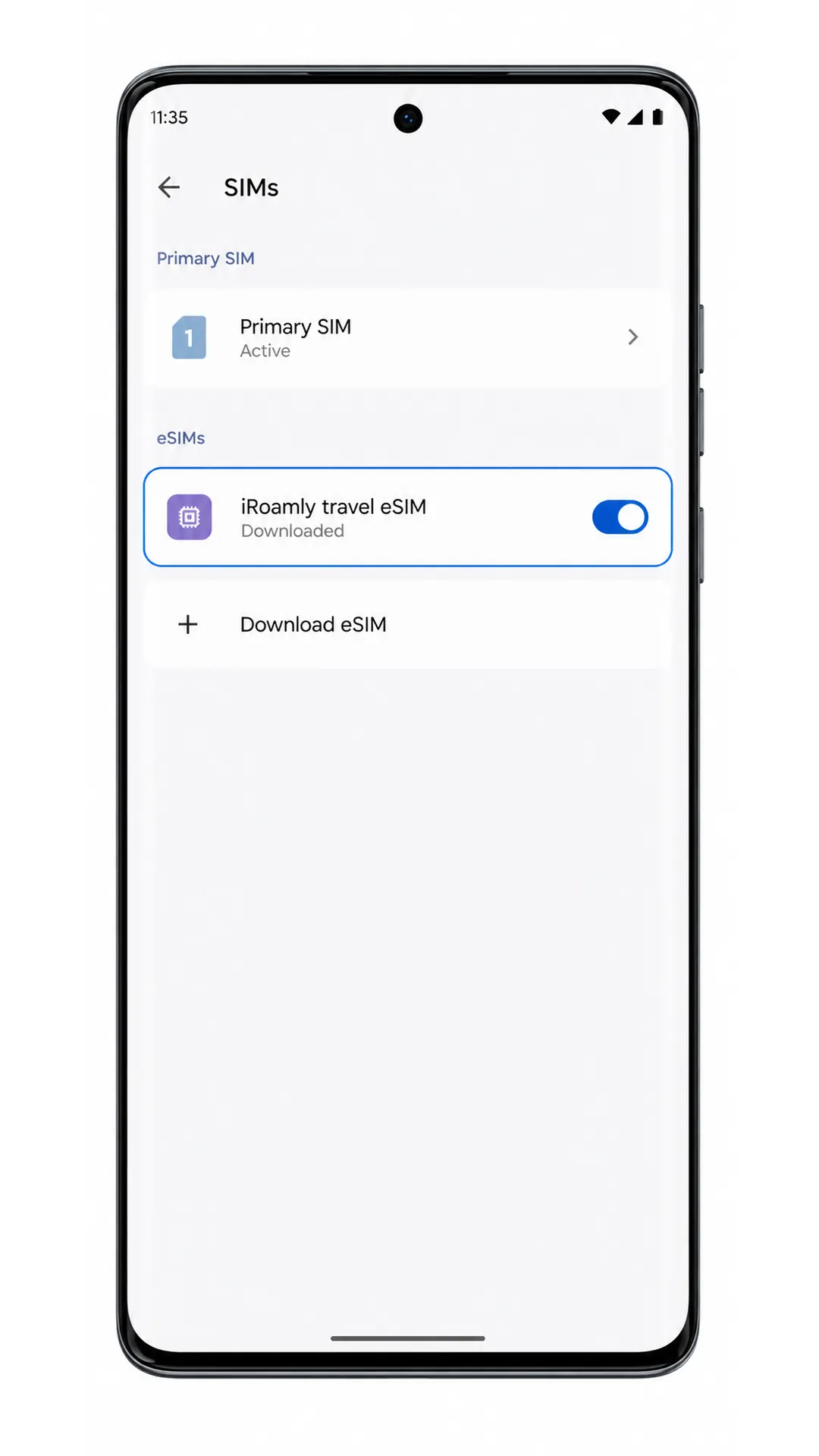819x1456 pixels.
Task: Open Primary SIM settings
Action: coord(408,338)
